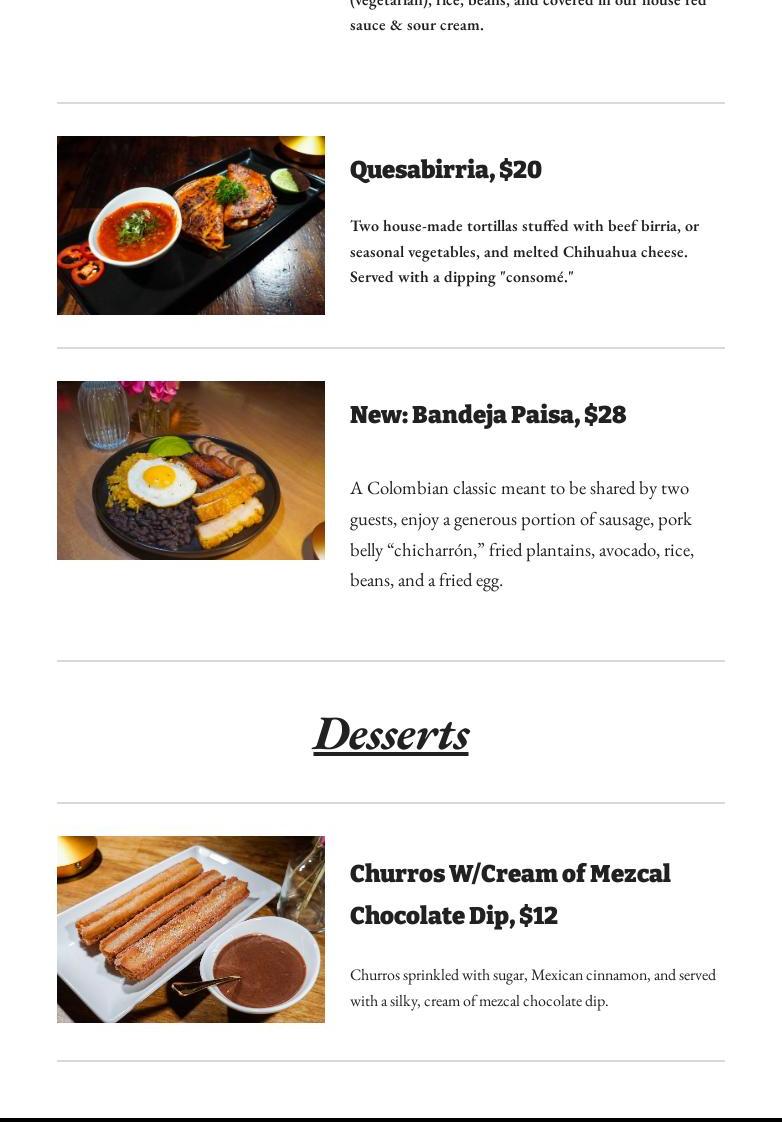Image resolution: width=782 pixels, height=1122 pixels.
Task: View the Bandeja Paisa photo
Action: (x=190, y=470)
